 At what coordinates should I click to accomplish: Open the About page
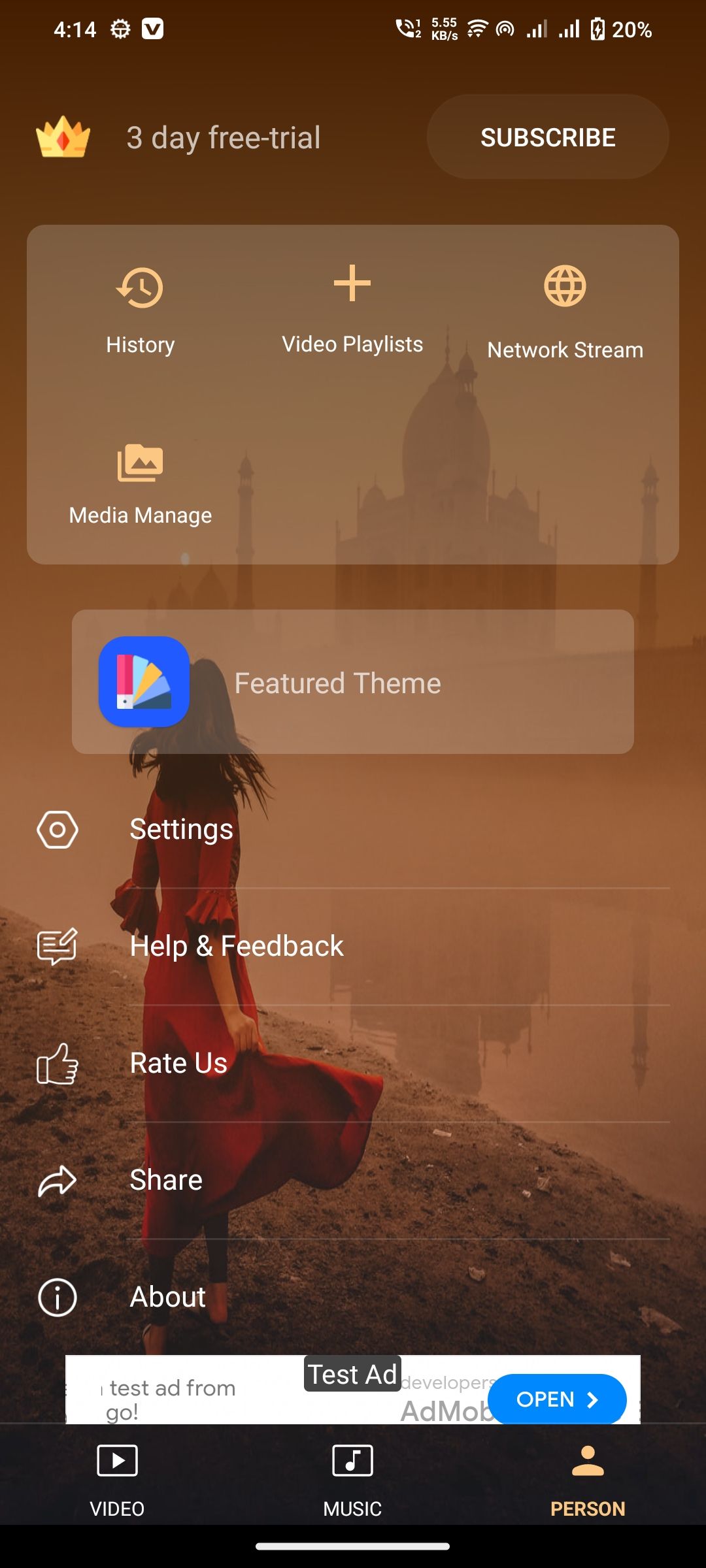[353, 1297]
